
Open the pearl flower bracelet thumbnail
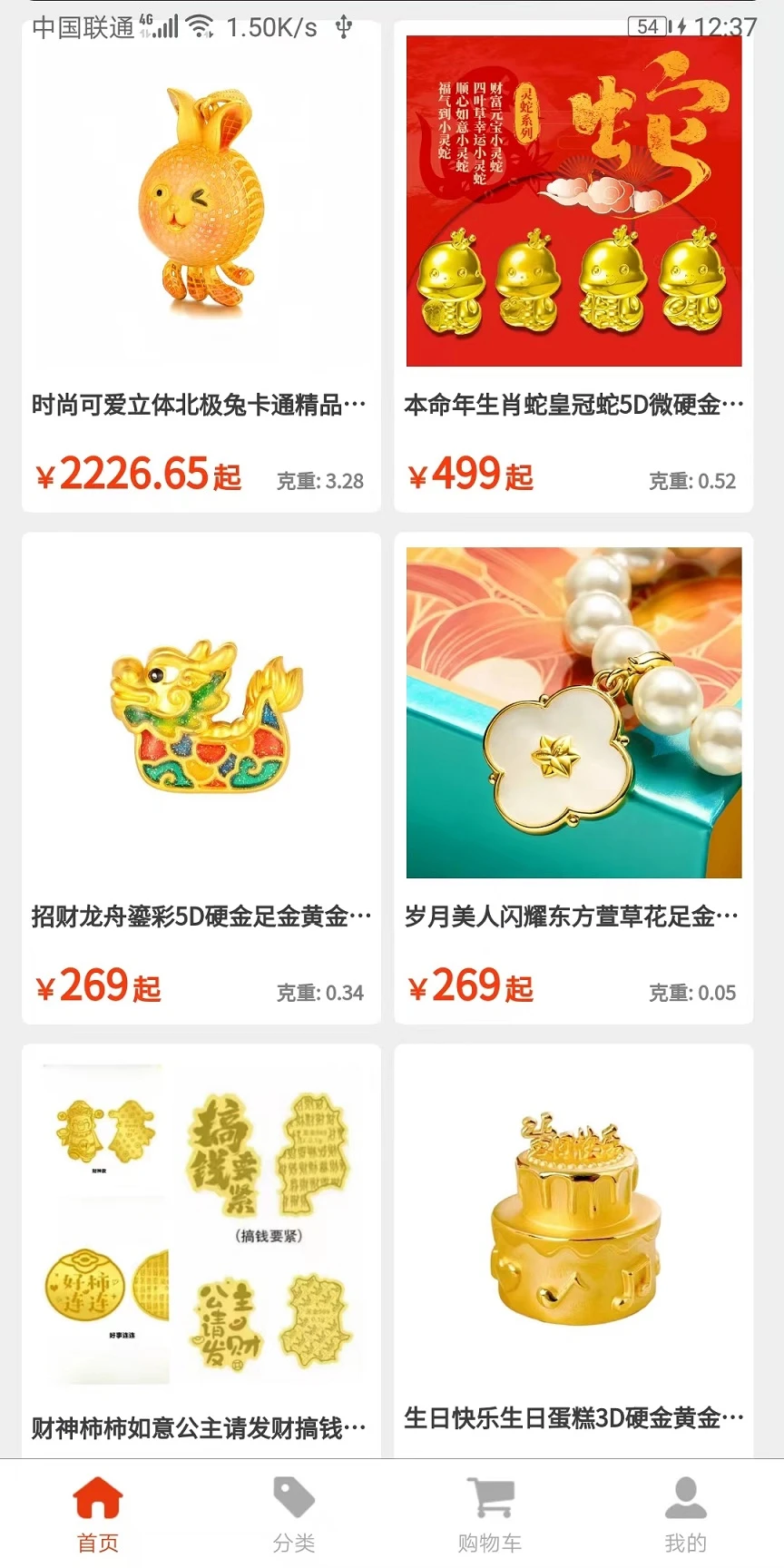[x=573, y=712]
